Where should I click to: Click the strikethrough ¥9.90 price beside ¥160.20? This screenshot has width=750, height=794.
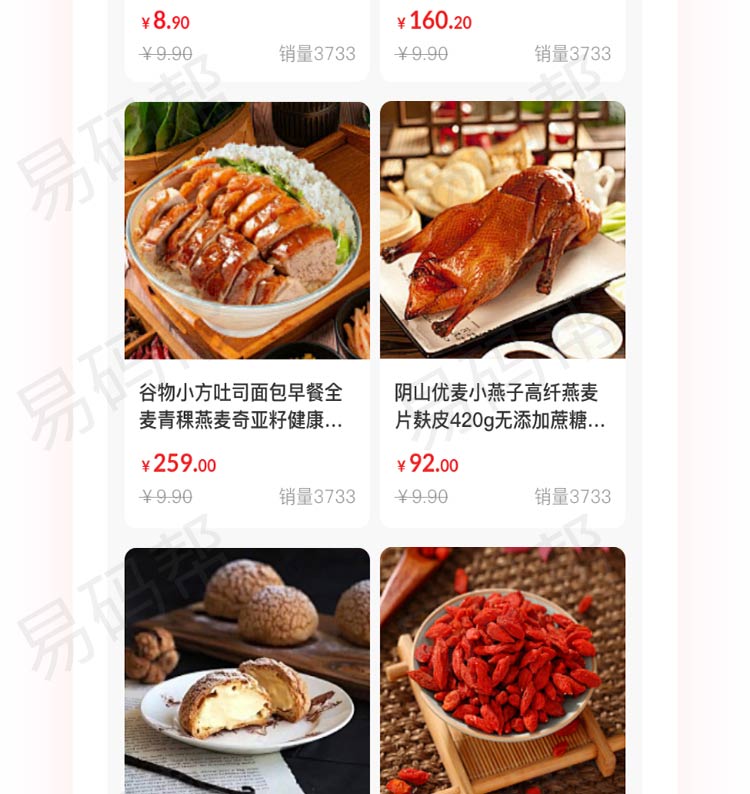click(420, 52)
